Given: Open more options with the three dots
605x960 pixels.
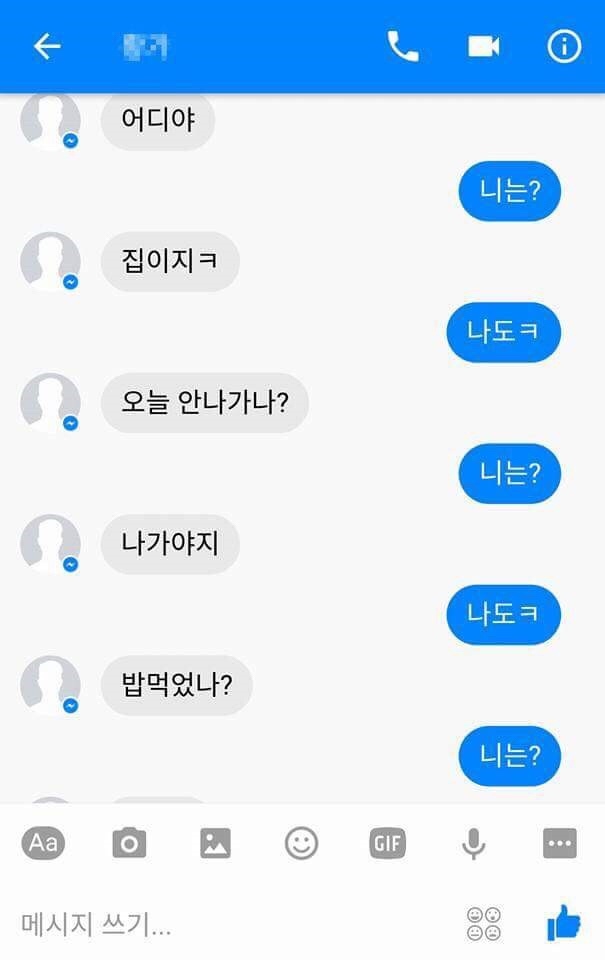Looking at the screenshot, I should pos(559,844).
